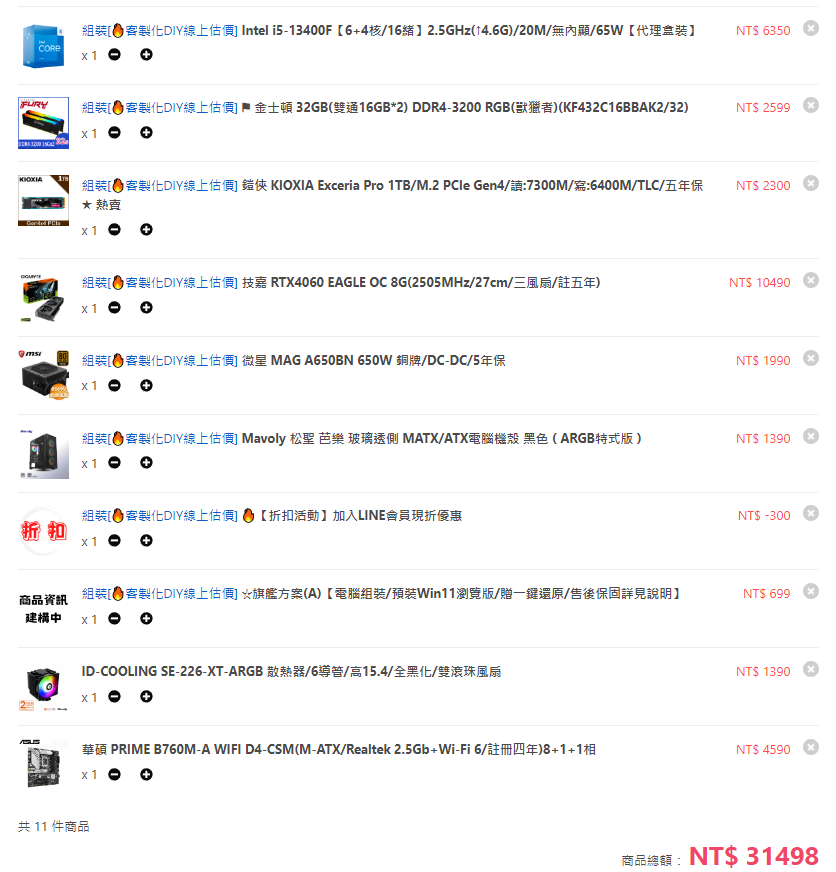The height and width of the screenshot is (872, 836).
Task: View the Mavoly MATX/ATX case details
Action: tap(441, 439)
